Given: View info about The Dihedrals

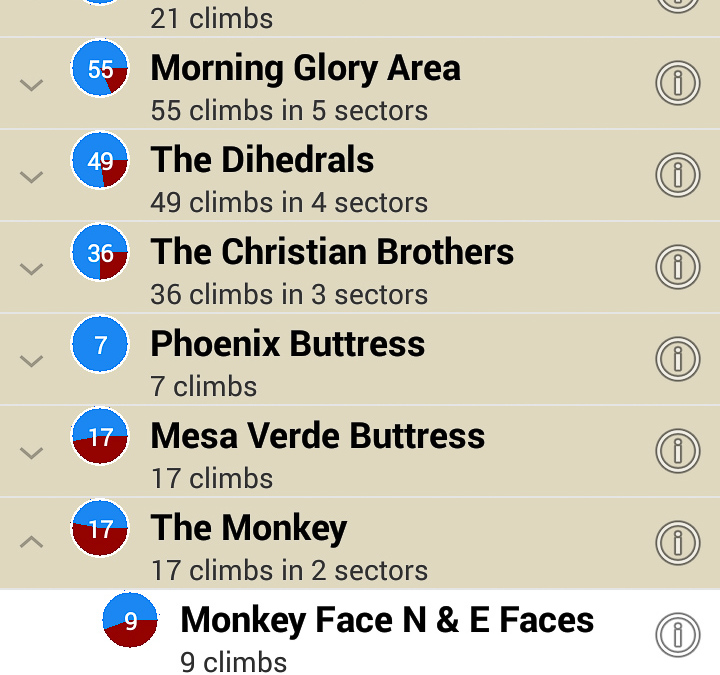Looking at the screenshot, I should pyautogui.click(x=677, y=175).
